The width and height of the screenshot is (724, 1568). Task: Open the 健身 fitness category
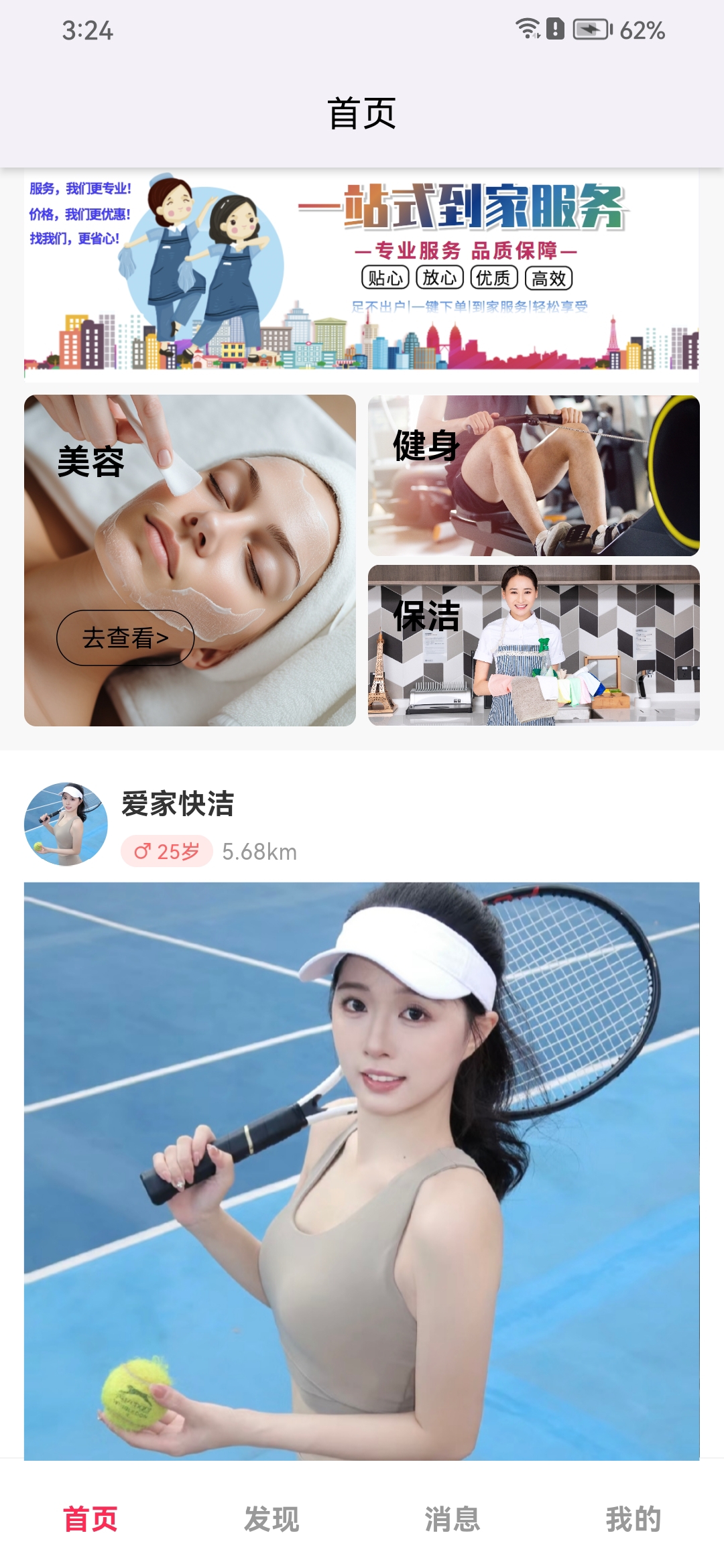[534, 476]
